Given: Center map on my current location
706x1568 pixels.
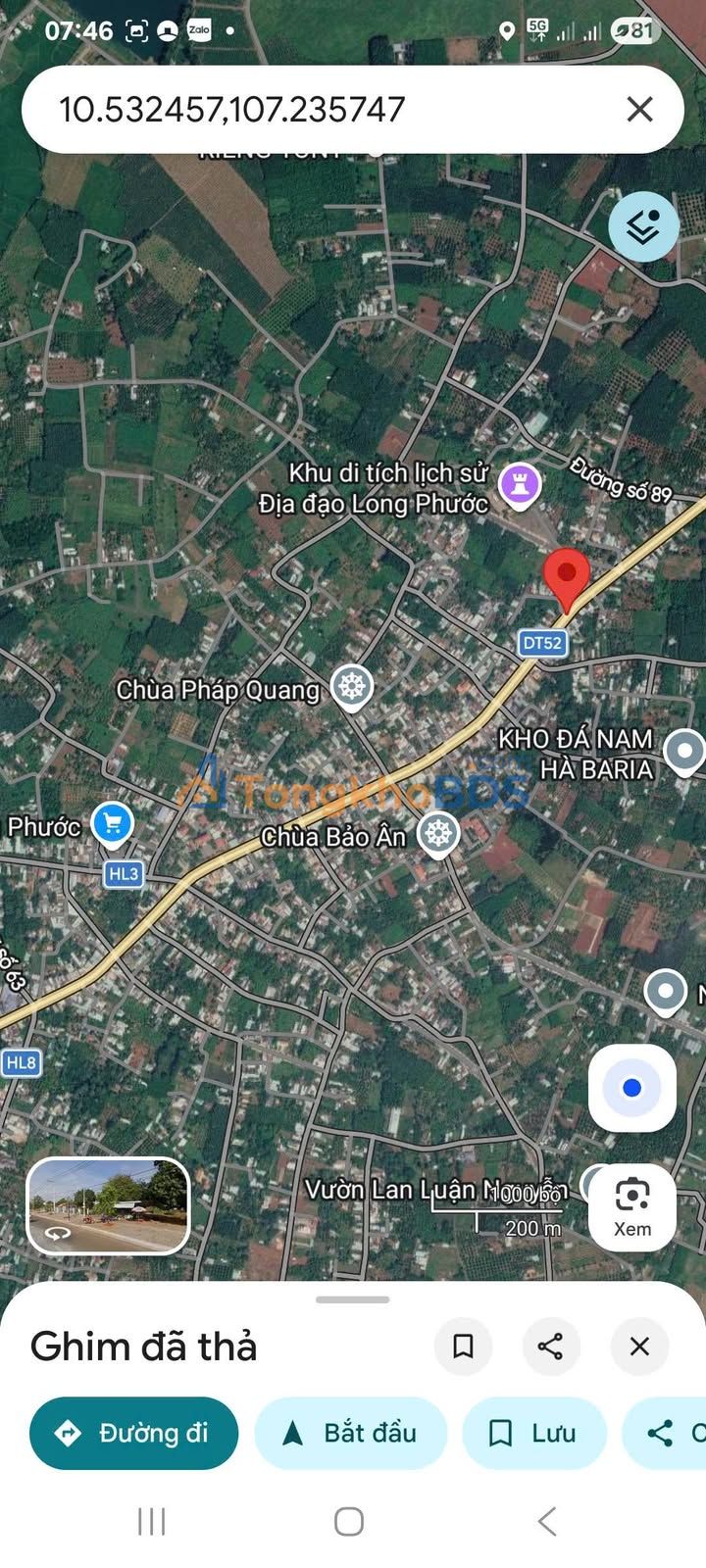Looking at the screenshot, I should [x=631, y=1088].
